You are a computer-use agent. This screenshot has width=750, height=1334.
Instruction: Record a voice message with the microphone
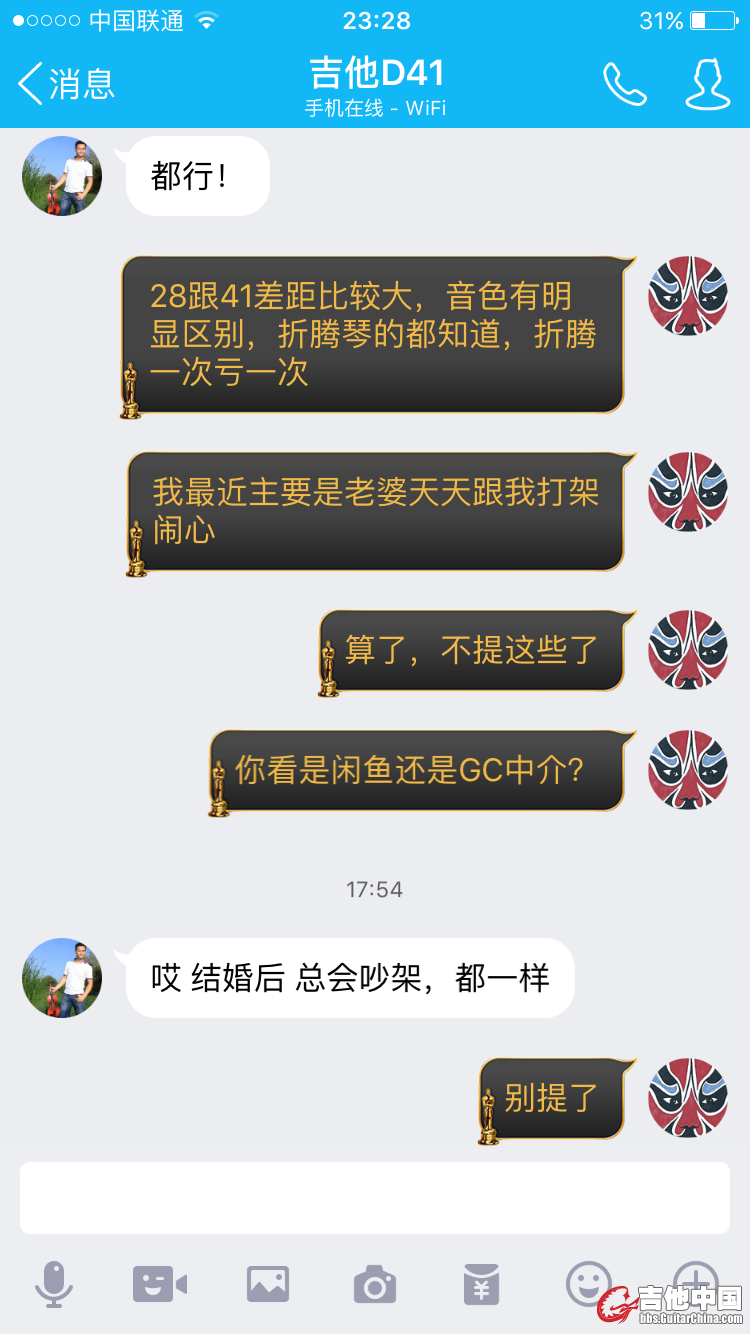[53, 1283]
